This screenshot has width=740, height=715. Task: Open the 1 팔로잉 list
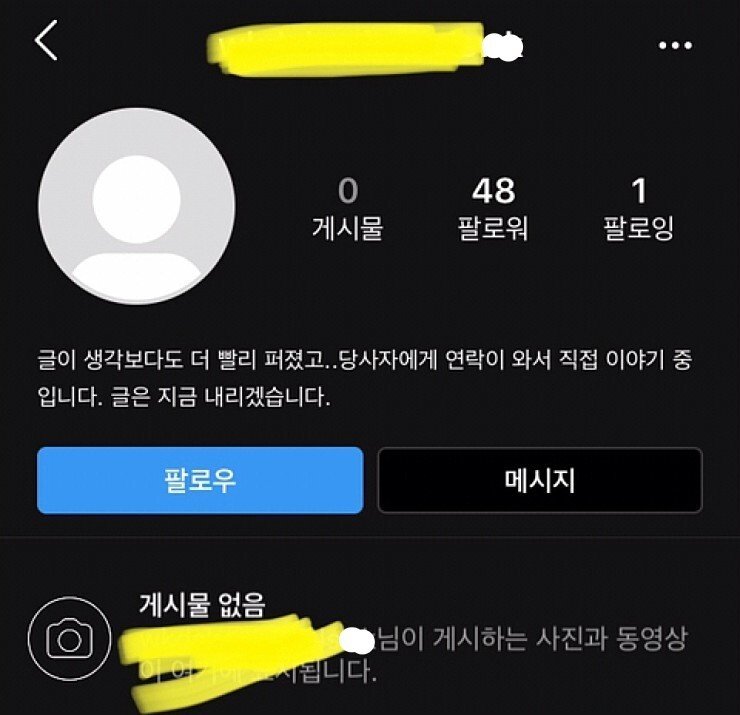point(639,208)
